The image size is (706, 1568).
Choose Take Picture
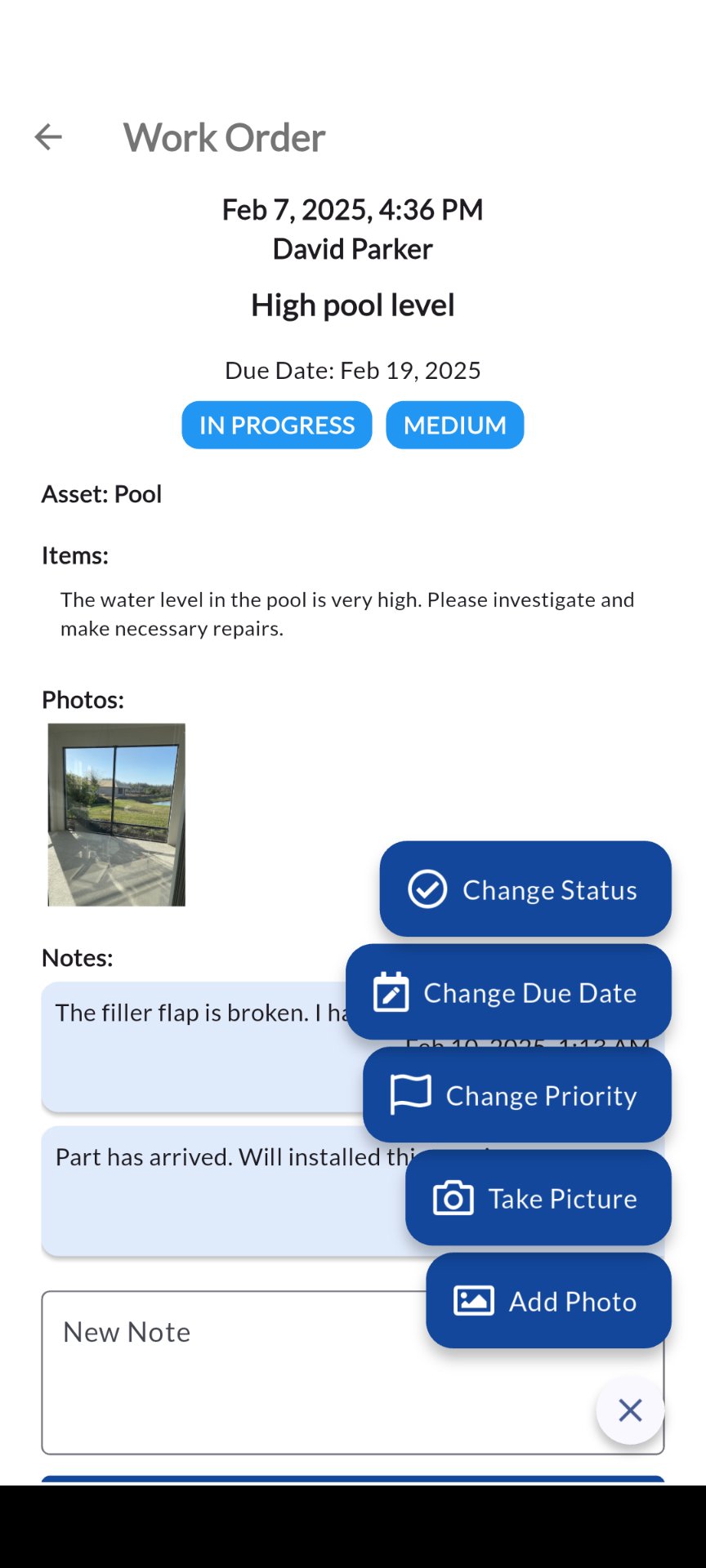click(538, 1198)
